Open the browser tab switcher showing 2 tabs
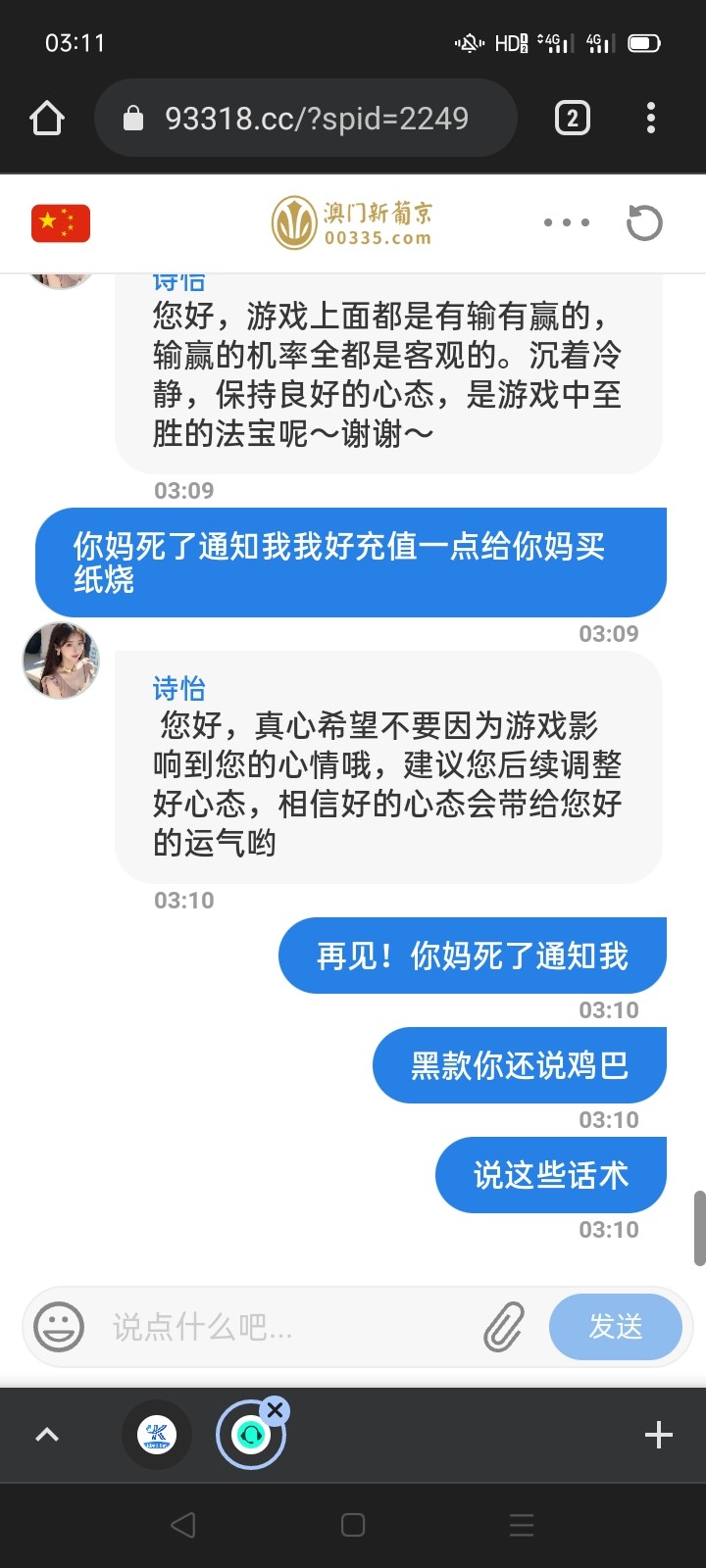 pyautogui.click(x=571, y=117)
